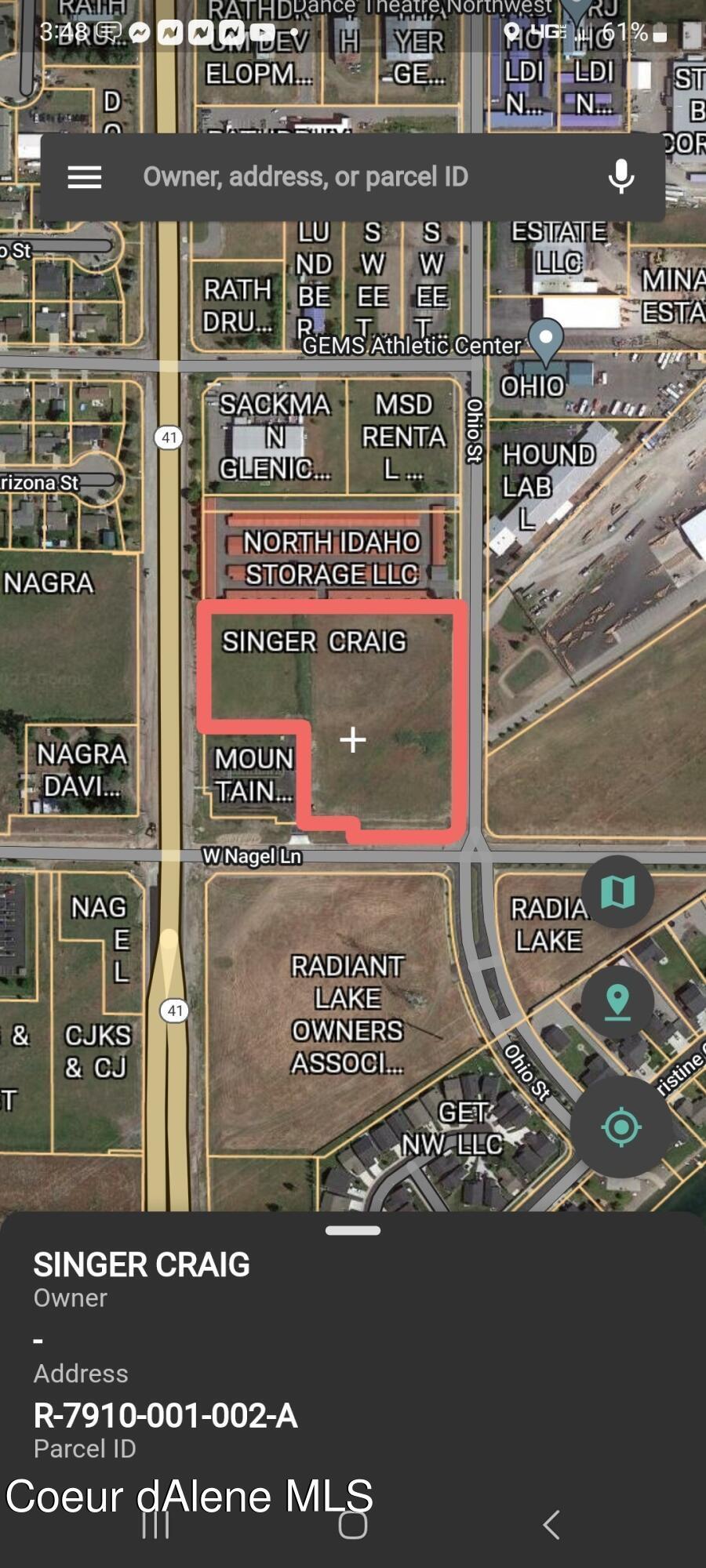Go to the home screen
Viewport: 706px width, 1568px height.
pos(353,1525)
